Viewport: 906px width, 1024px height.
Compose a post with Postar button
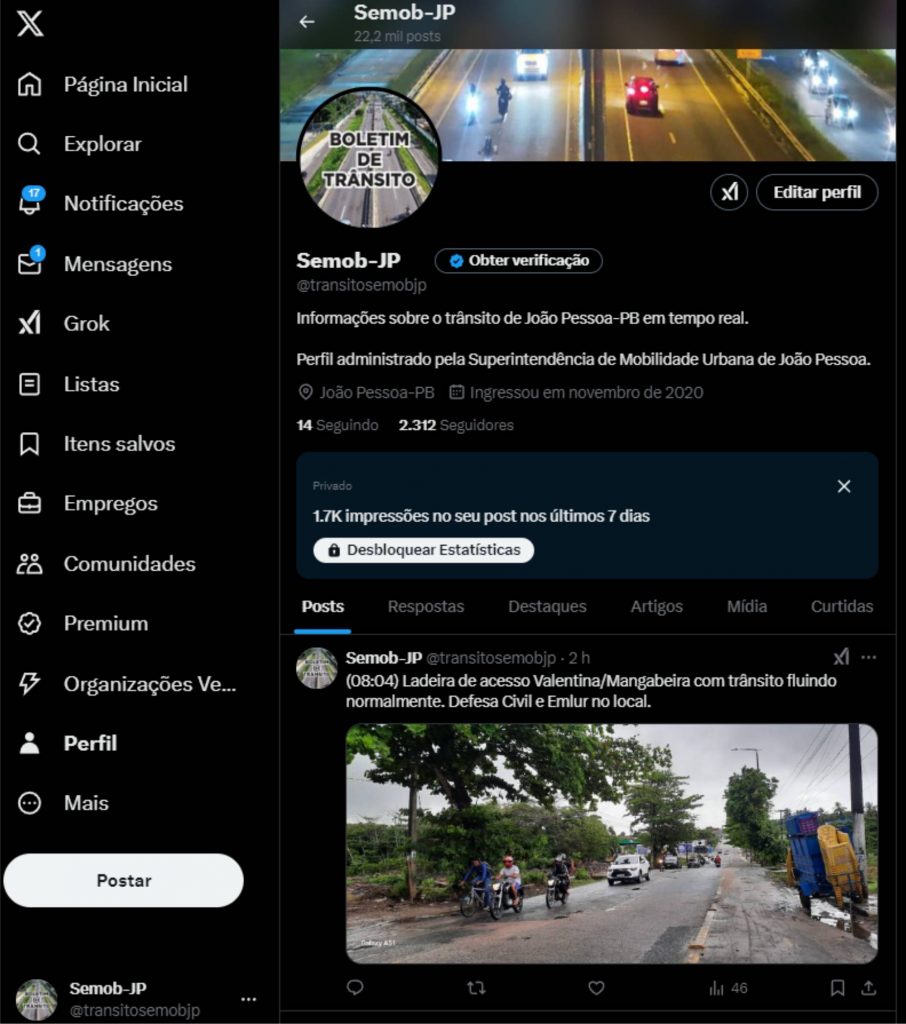(x=124, y=880)
